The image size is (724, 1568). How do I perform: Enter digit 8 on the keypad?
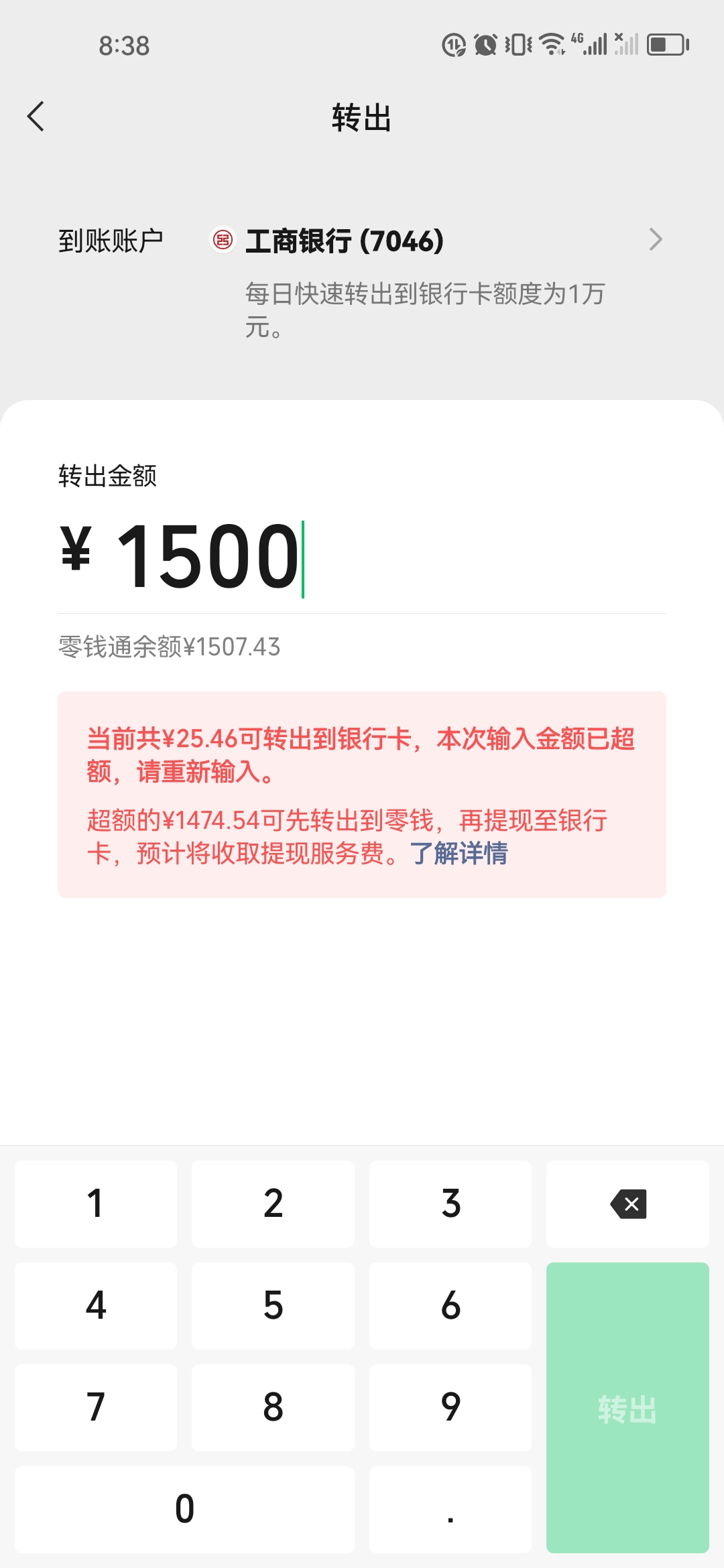tap(273, 1408)
